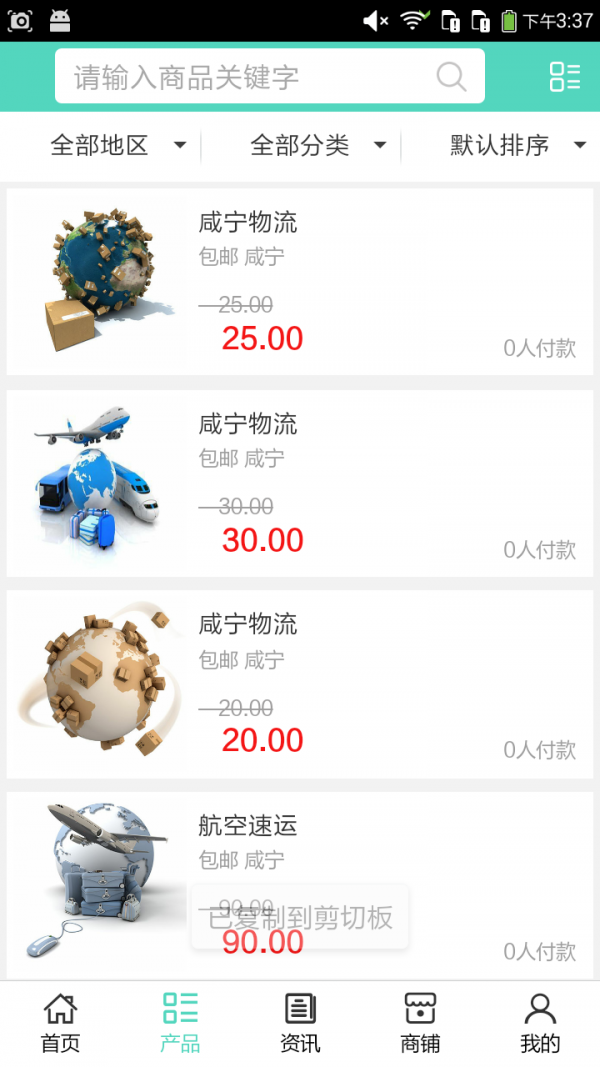Open the 咸宁物流 product priced 20.00
Image resolution: width=600 pixels, height=1067 pixels.
300,685
